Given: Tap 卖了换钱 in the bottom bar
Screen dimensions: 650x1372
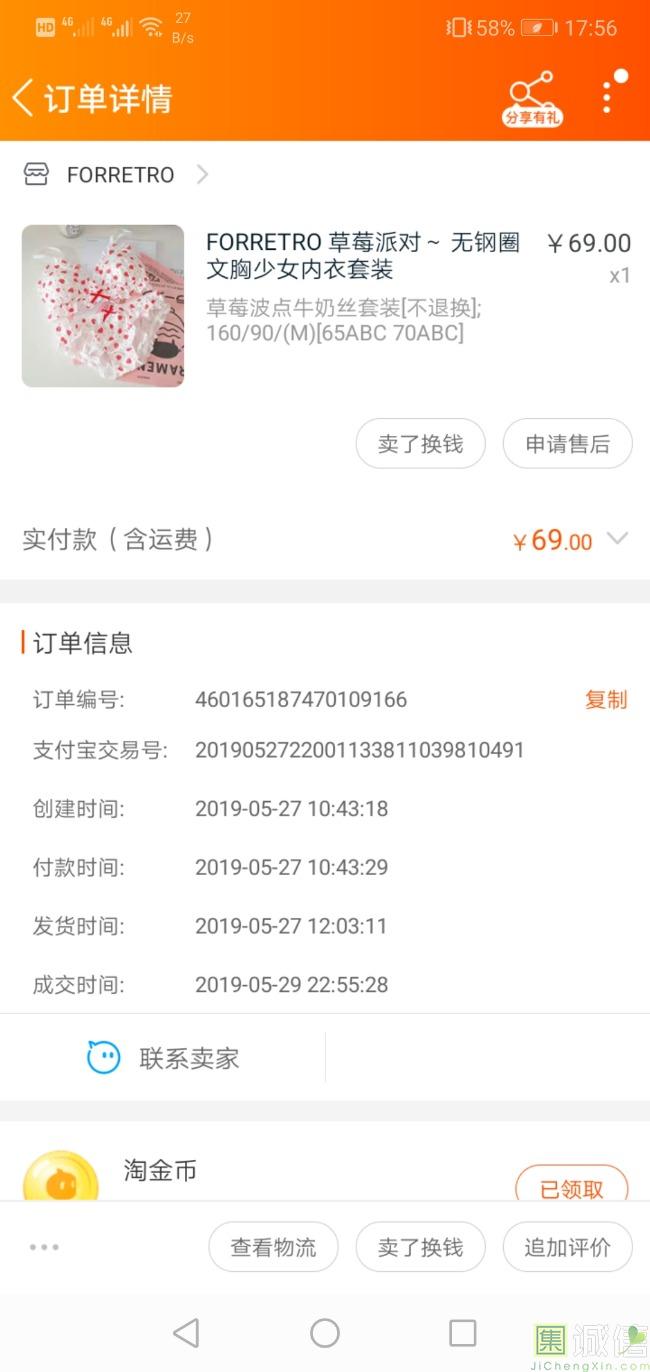Looking at the screenshot, I should point(420,1247).
